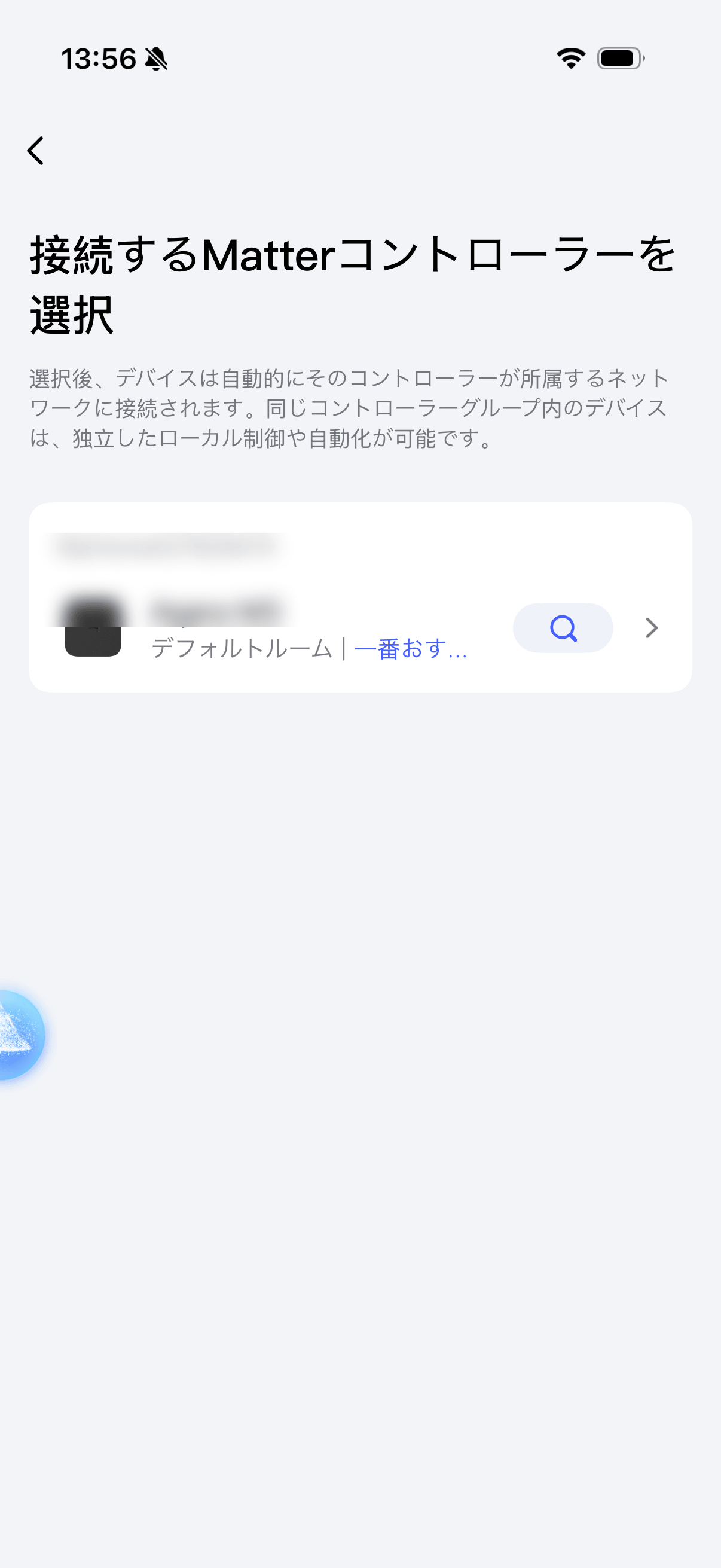The width and height of the screenshot is (721, 1568).
Task: Tap the back chevron at the top left
Action: (36, 150)
